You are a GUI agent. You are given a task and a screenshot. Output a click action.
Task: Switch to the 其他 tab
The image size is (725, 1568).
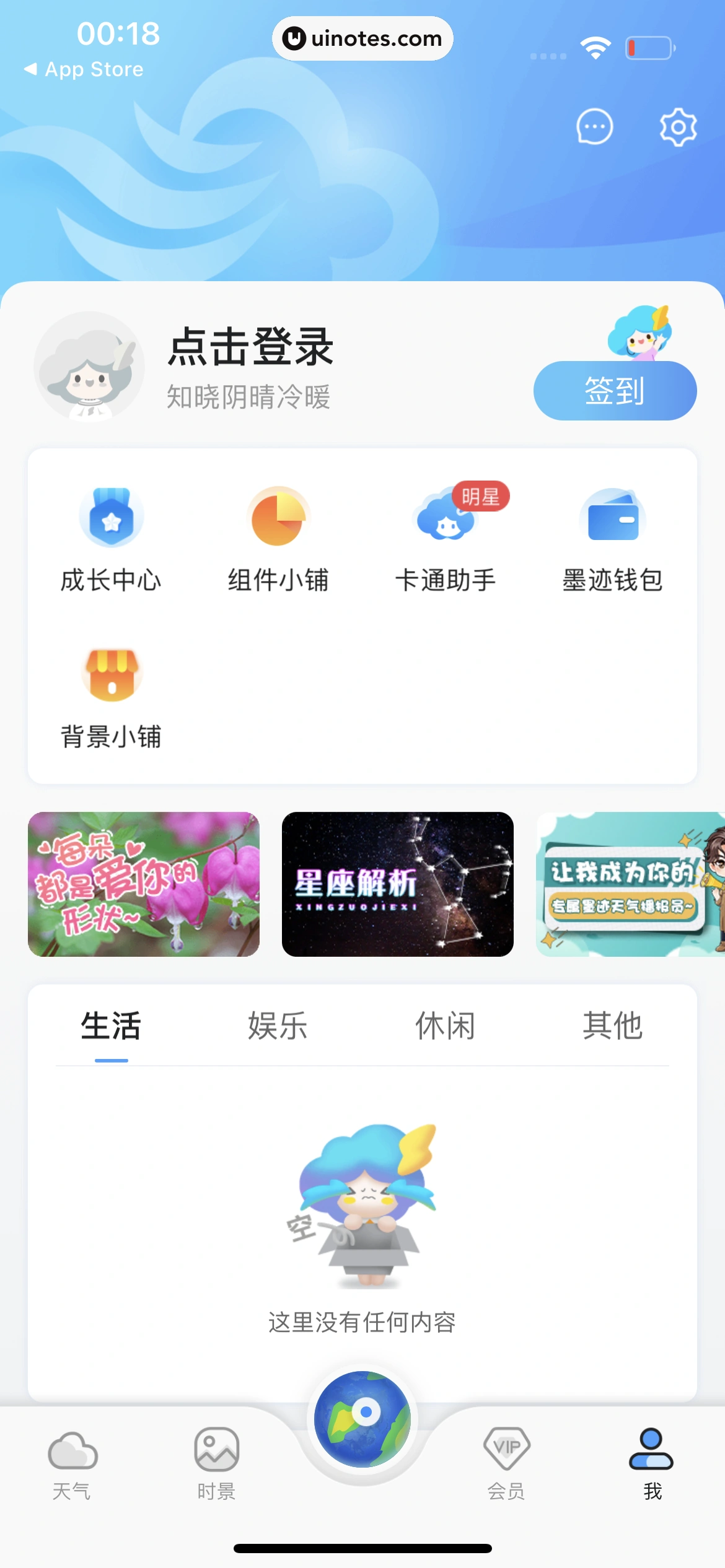pos(612,1026)
